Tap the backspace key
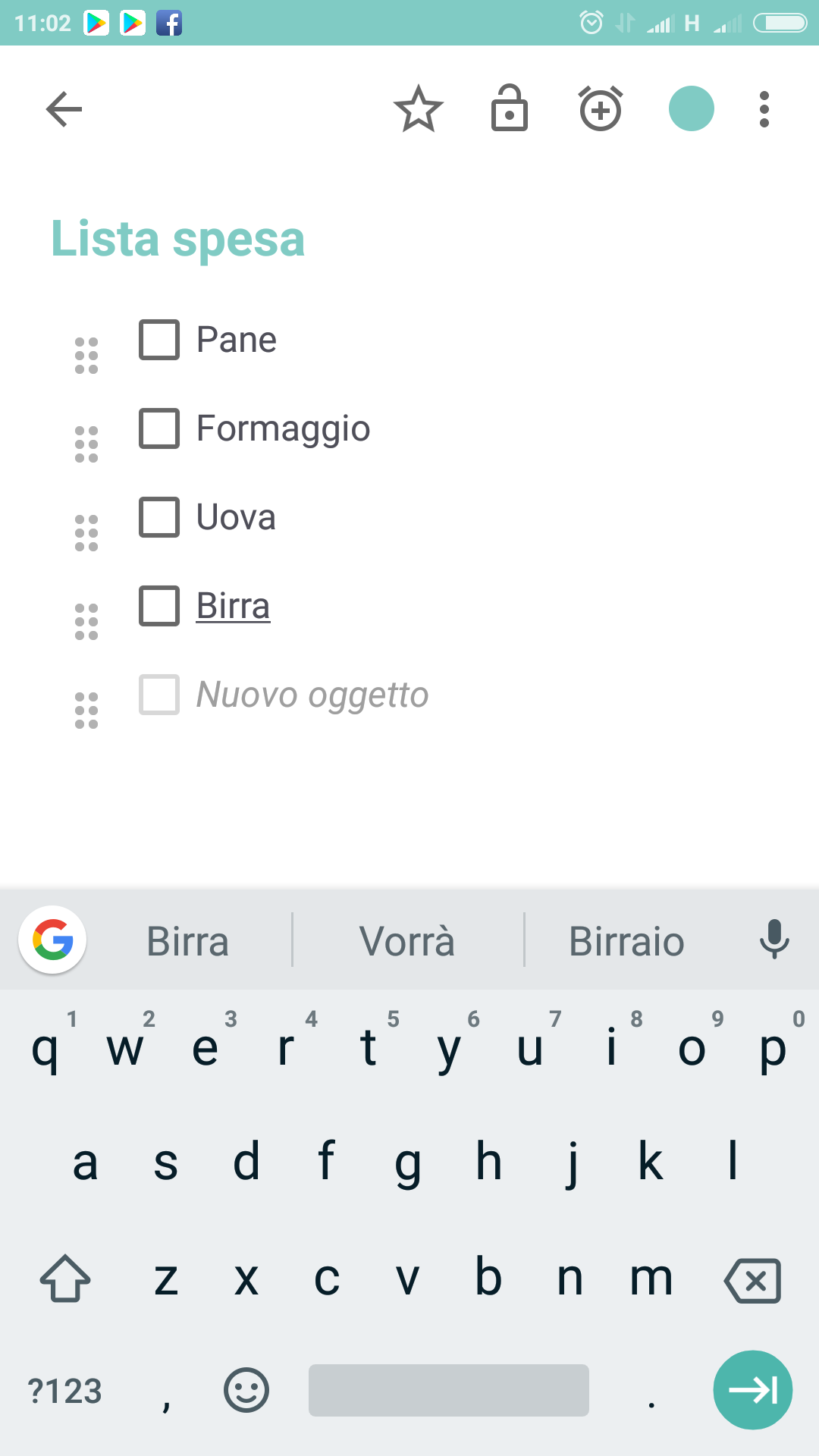 (x=752, y=1280)
